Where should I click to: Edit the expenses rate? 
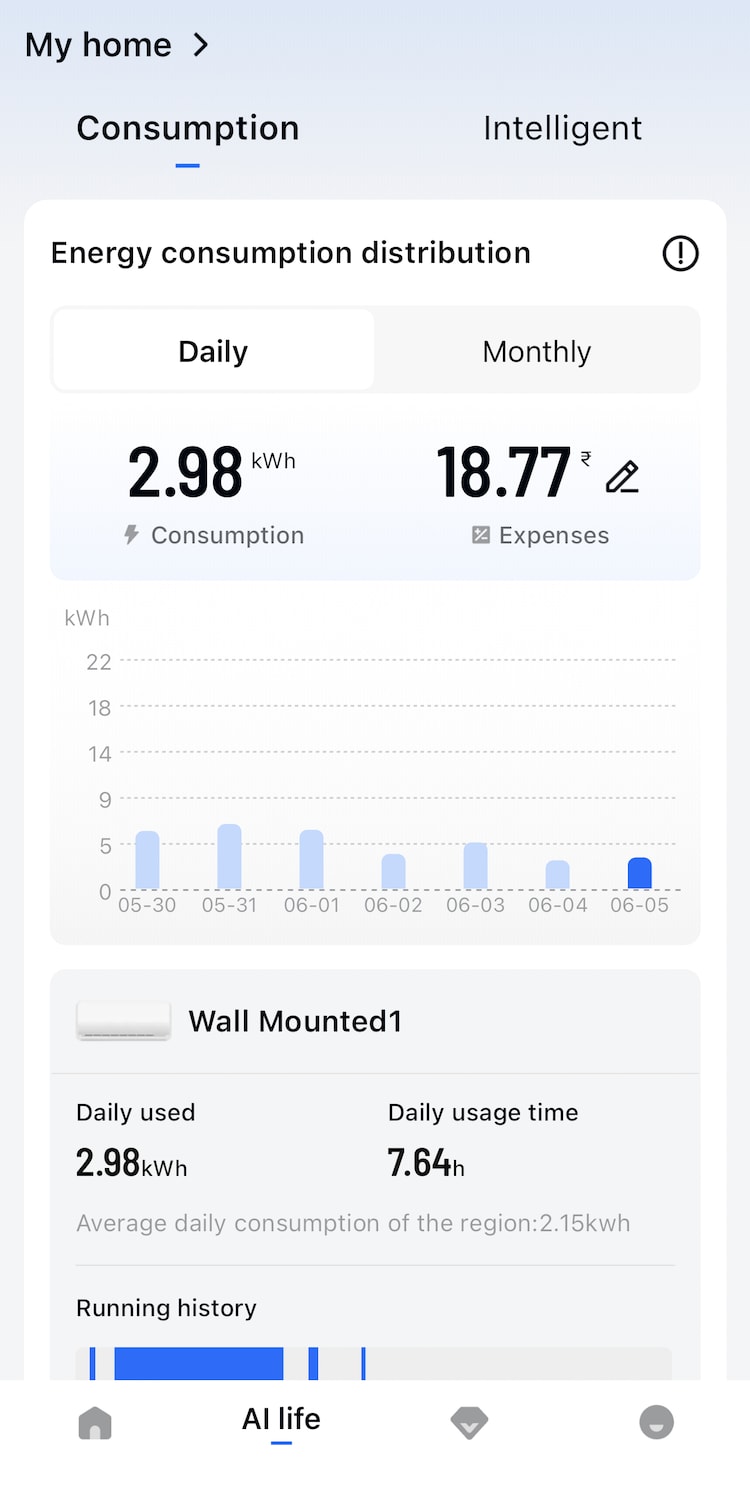click(x=622, y=477)
